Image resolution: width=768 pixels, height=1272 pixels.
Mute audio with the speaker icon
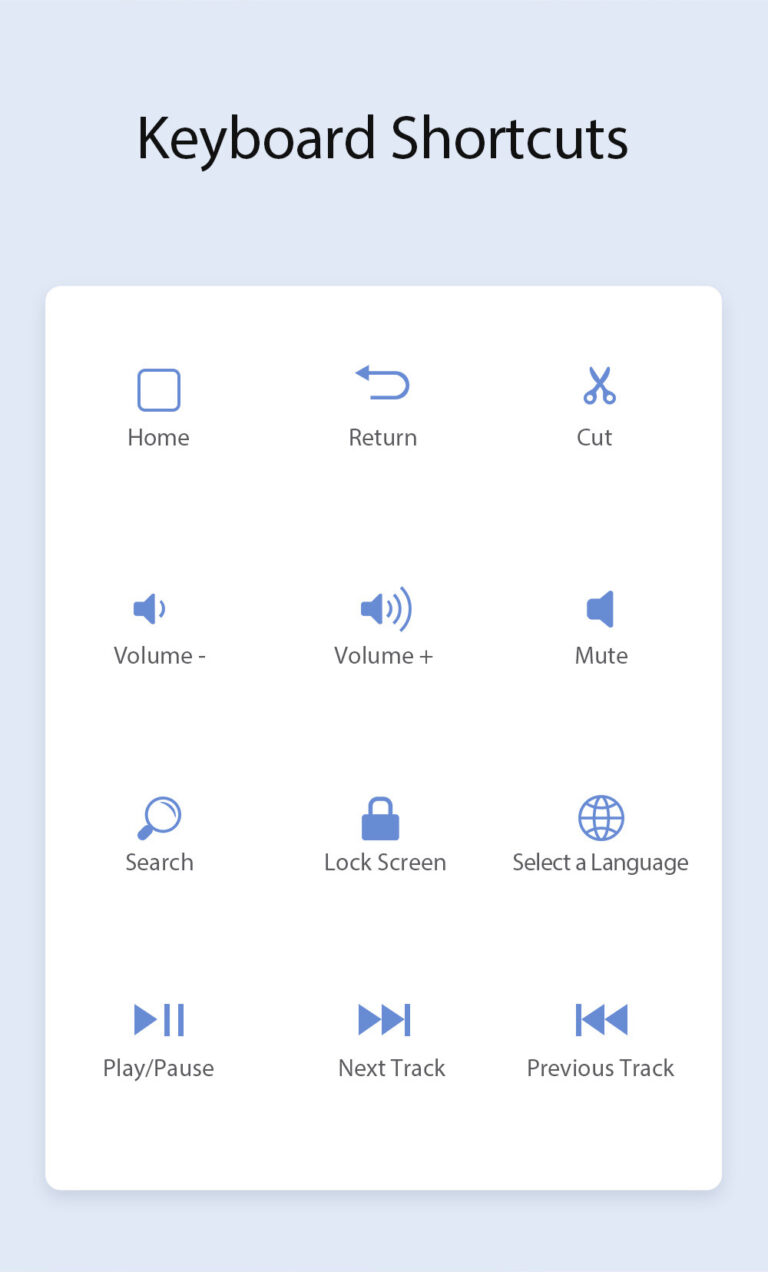pos(600,608)
